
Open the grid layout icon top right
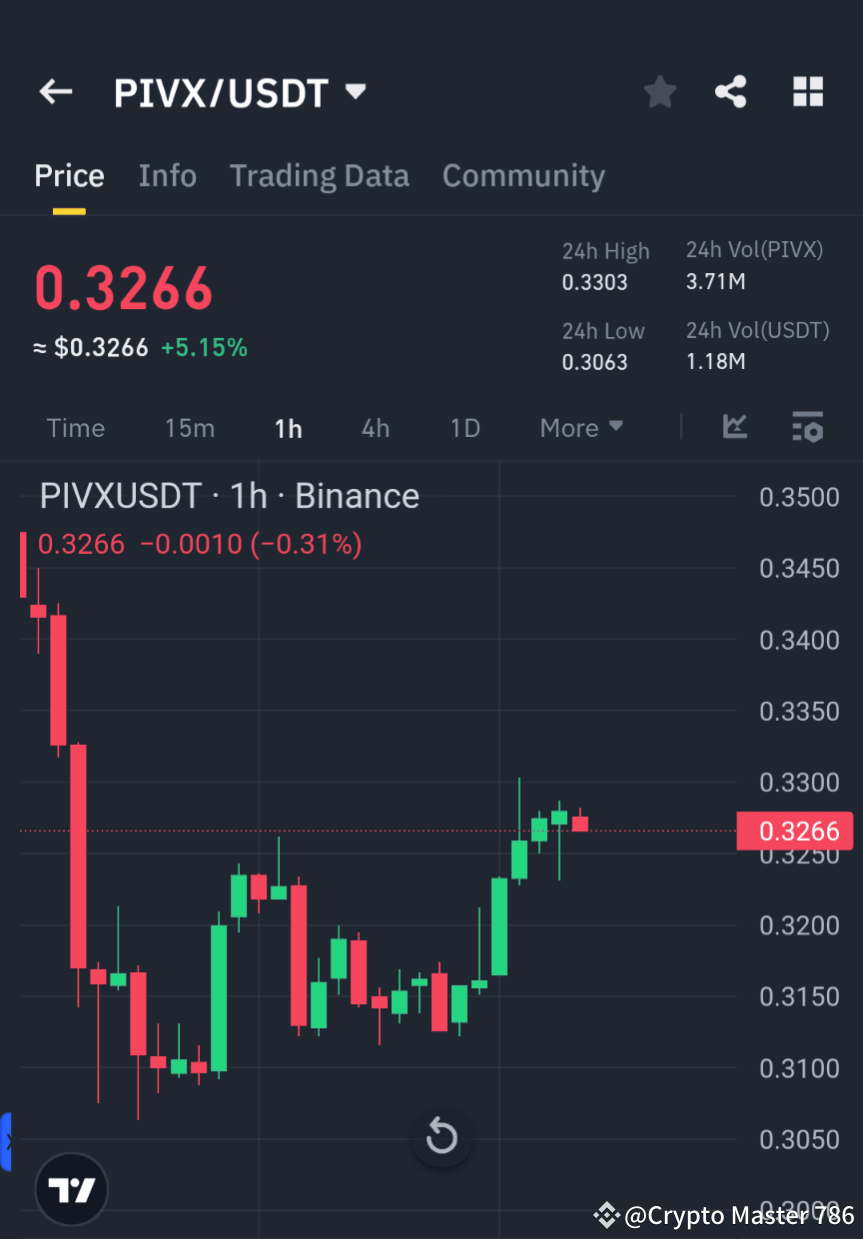[x=807, y=91]
